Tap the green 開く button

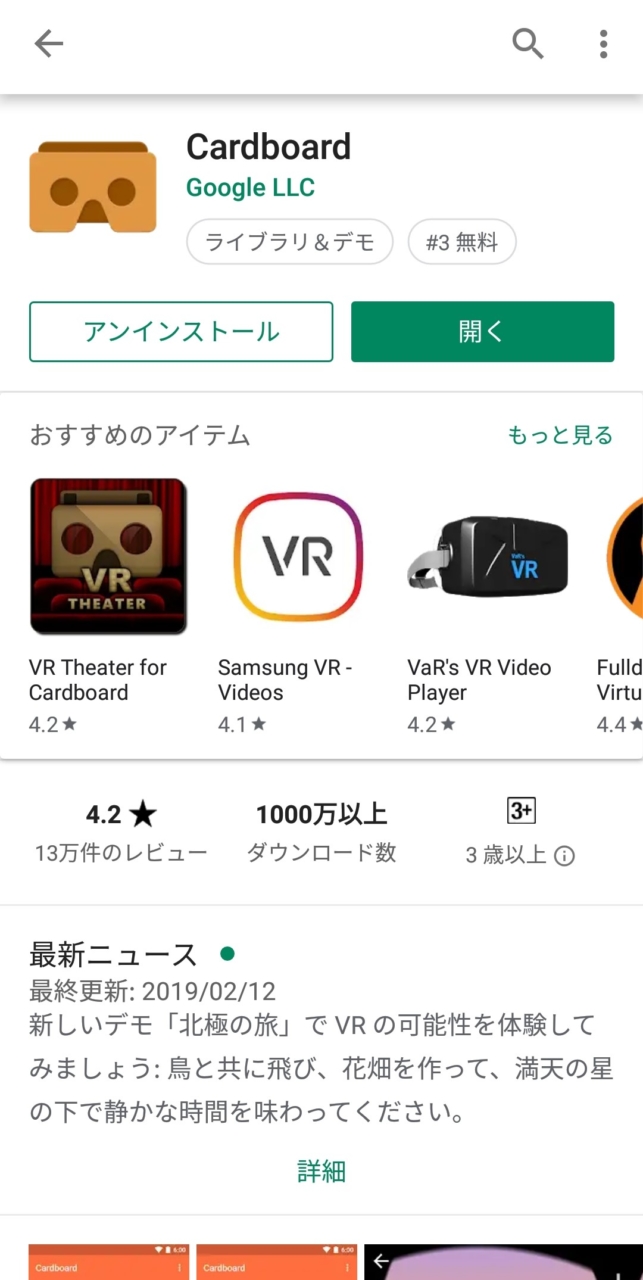click(x=482, y=332)
